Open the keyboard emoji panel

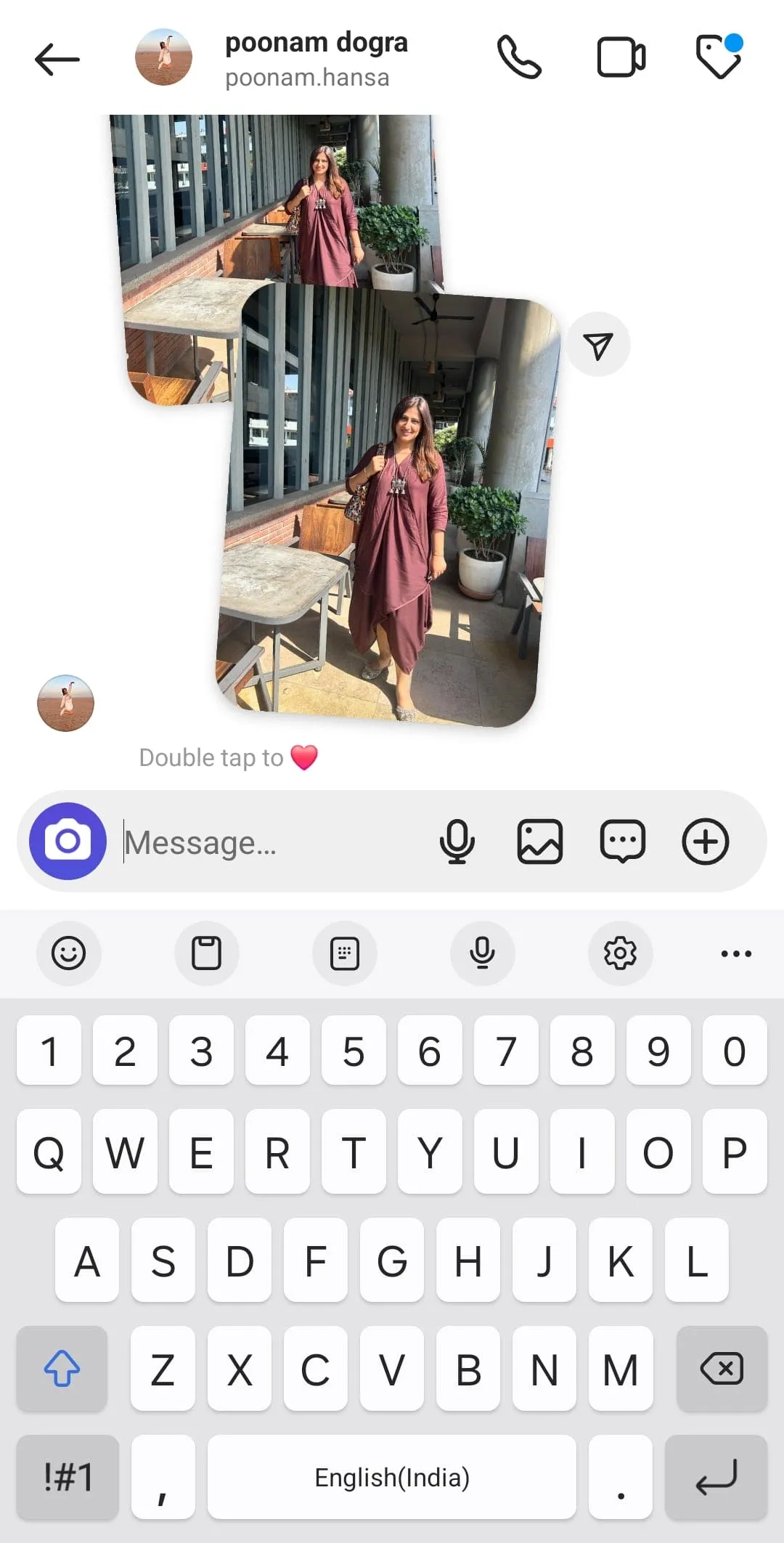pyautogui.click(x=69, y=953)
